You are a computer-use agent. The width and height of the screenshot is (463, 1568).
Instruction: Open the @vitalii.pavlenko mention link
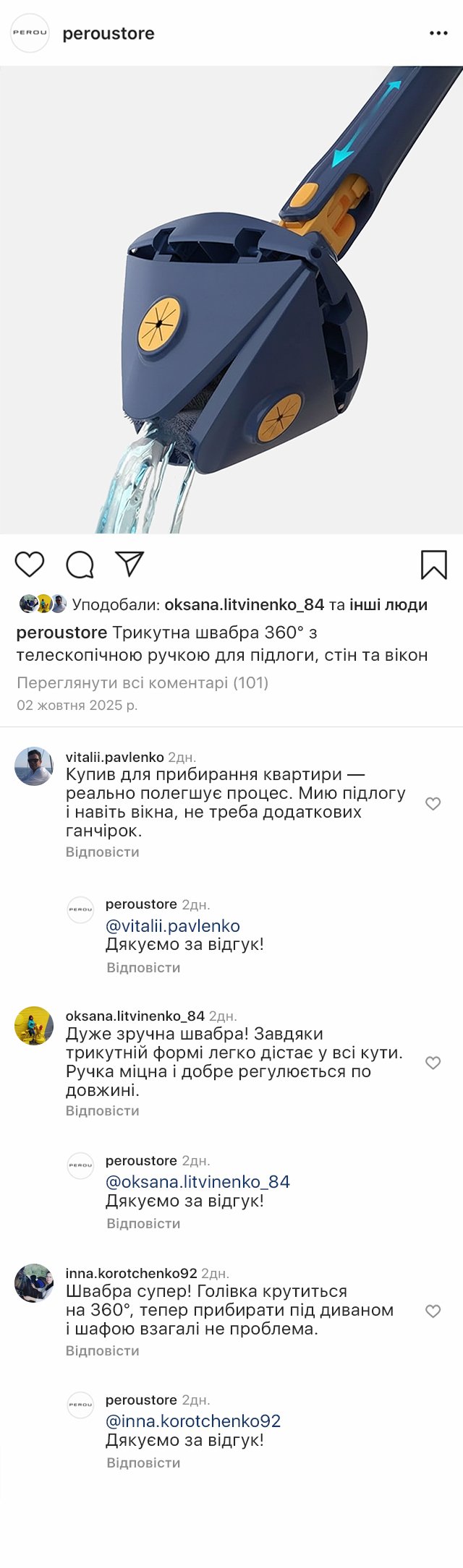pos(173,926)
